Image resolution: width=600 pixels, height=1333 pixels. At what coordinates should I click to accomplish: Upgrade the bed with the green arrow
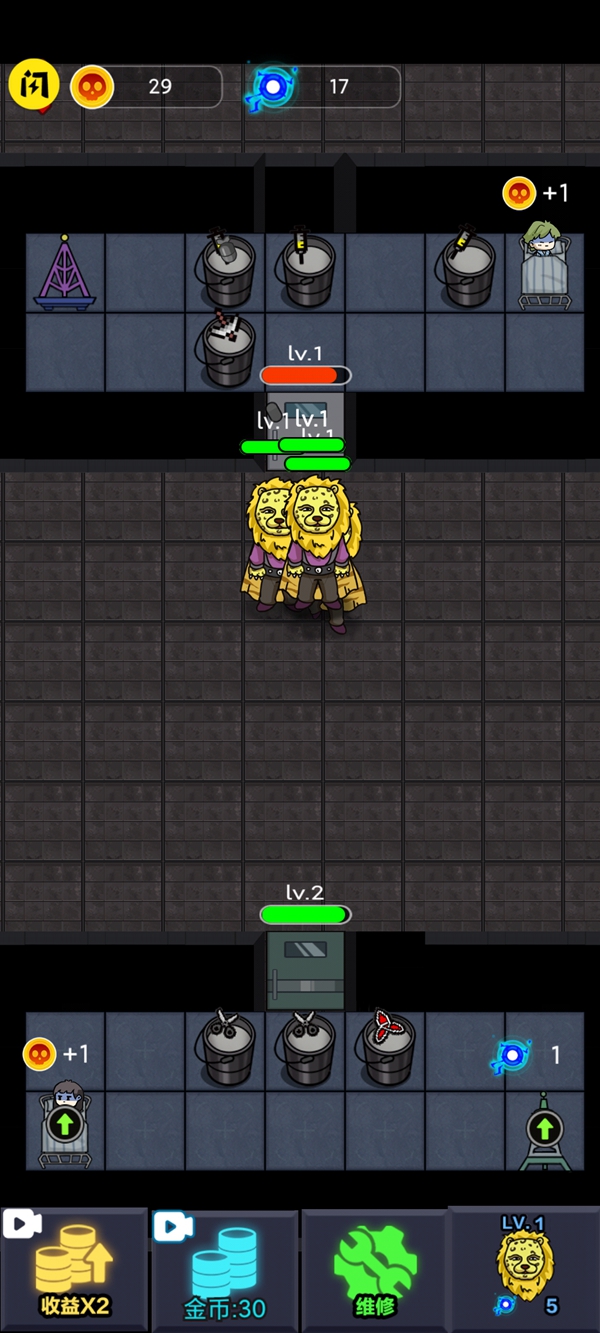point(65,1126)
